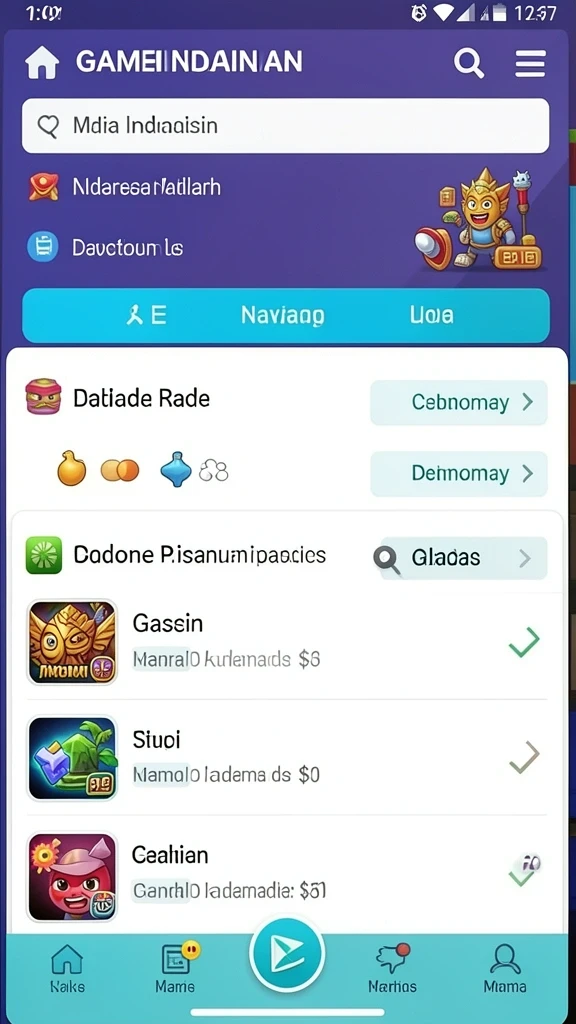Switch to the Nalks bottom tab
This screenshot has width=576, height=1024.
(x=67, y=969)
